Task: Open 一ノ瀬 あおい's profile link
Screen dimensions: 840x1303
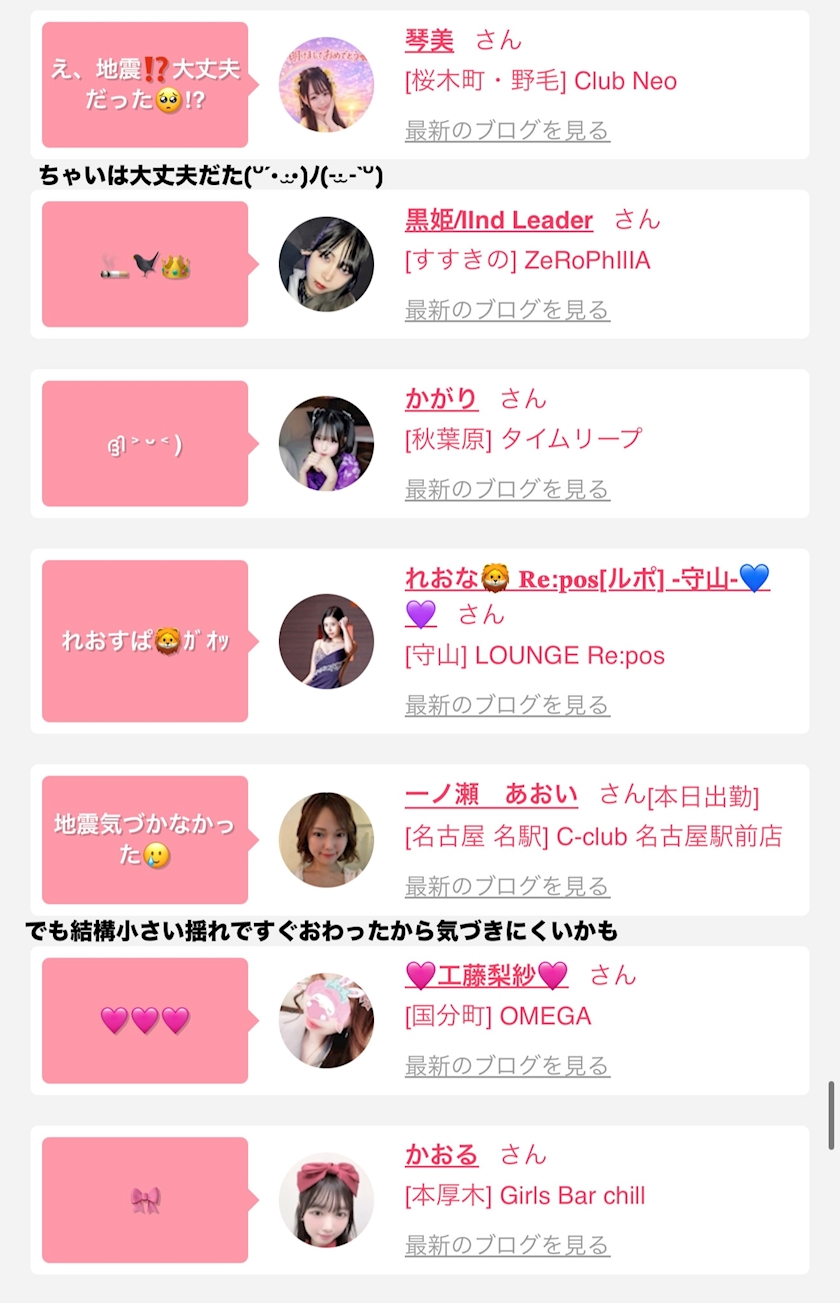Action: click(491, 795)
